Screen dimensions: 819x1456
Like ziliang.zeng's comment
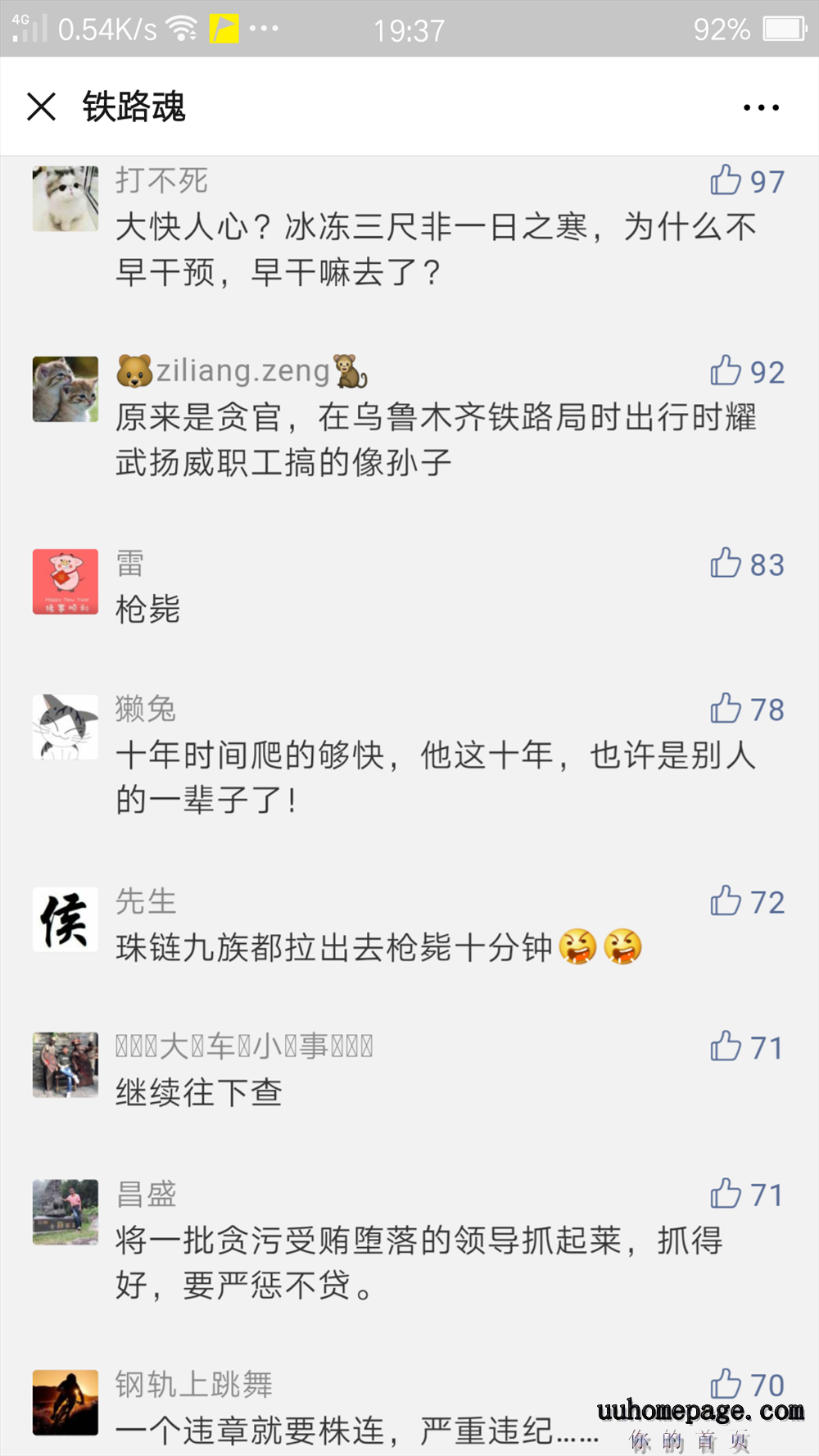726,371
